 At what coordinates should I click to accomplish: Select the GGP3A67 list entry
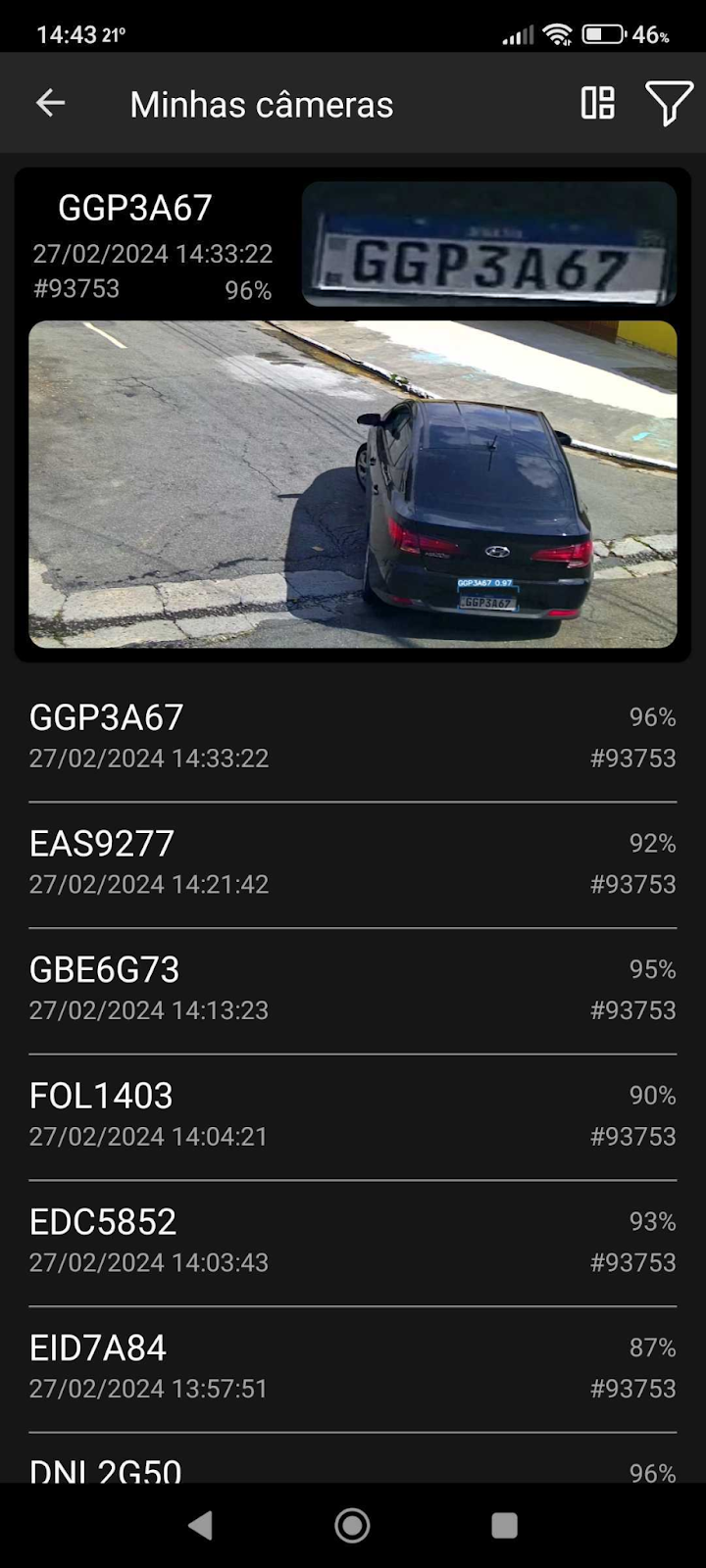[x=352, y=737]
